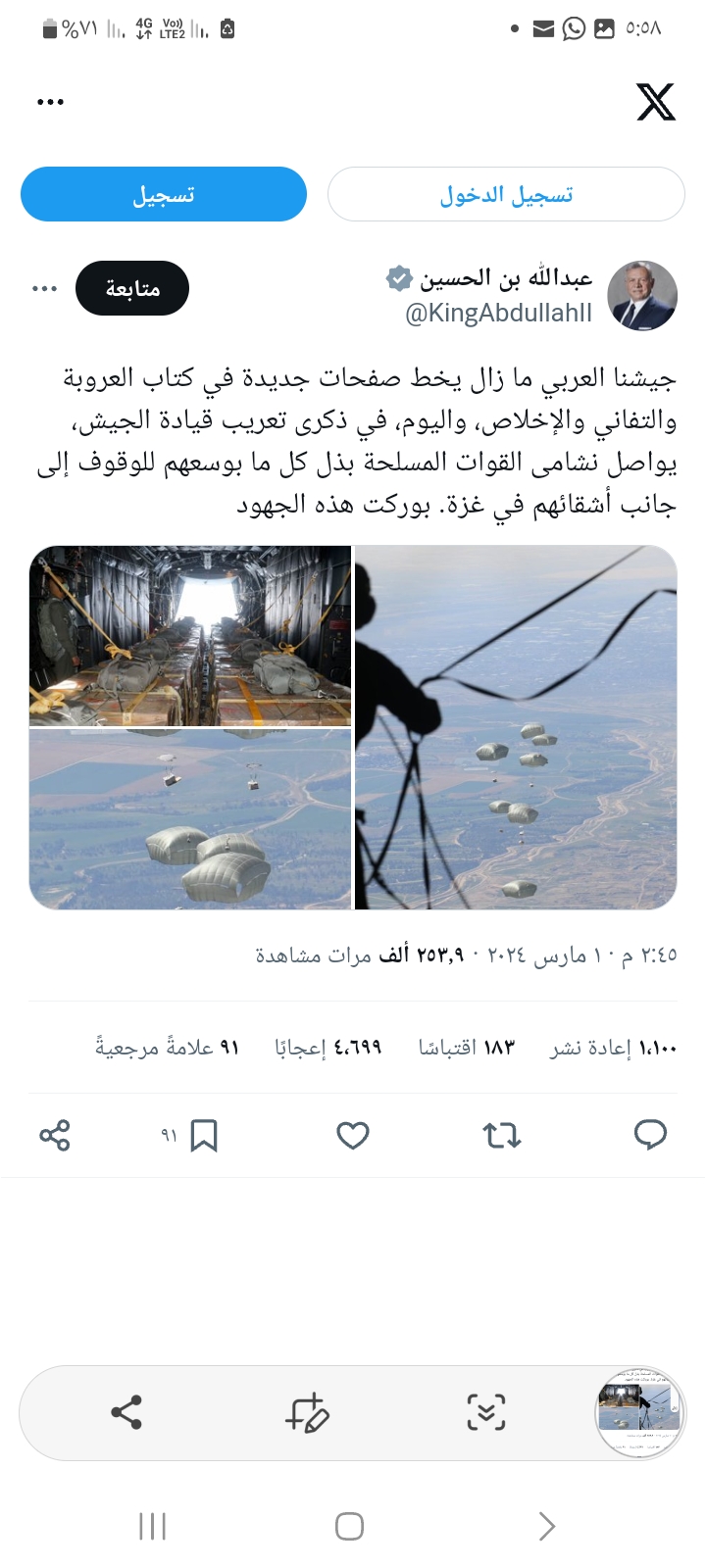
Task: Bookmark this tweet
Action: click(203, 1135)
